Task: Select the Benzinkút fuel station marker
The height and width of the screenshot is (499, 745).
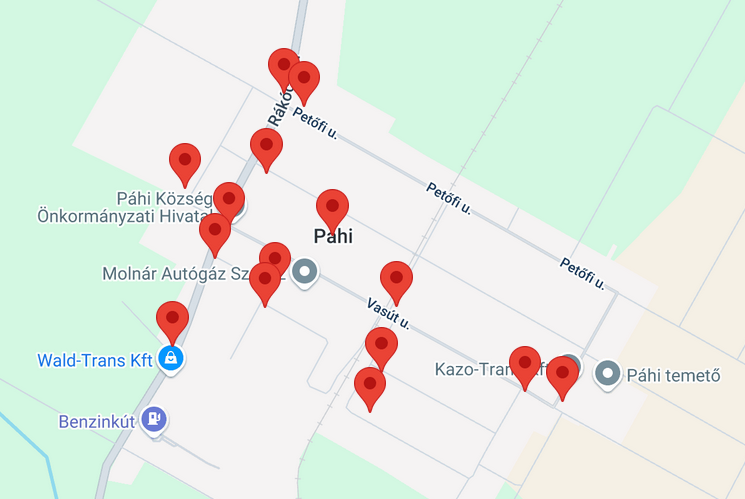Action: 153,419
